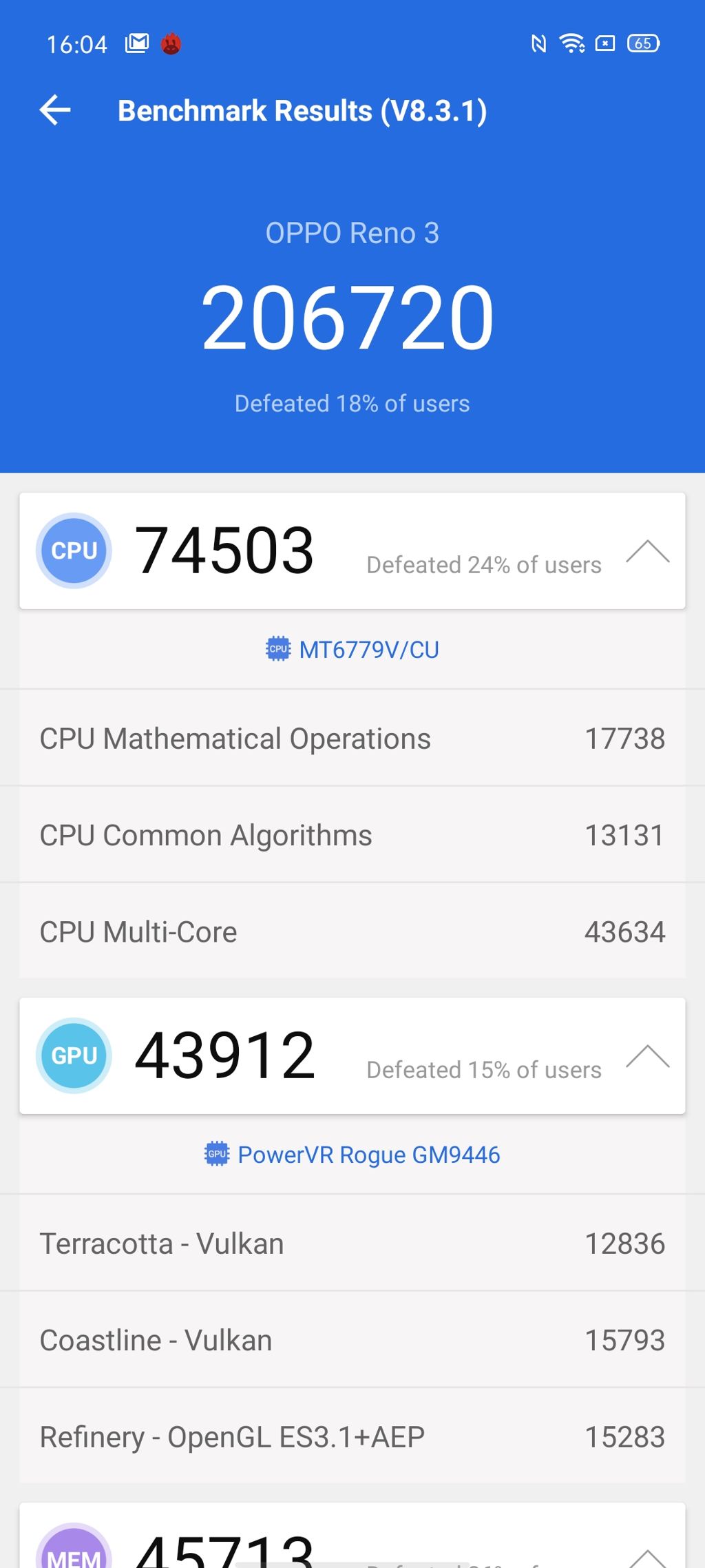Collapse the CPU score section
Viewport: 705px width, 1568px height.
[647, 552]
